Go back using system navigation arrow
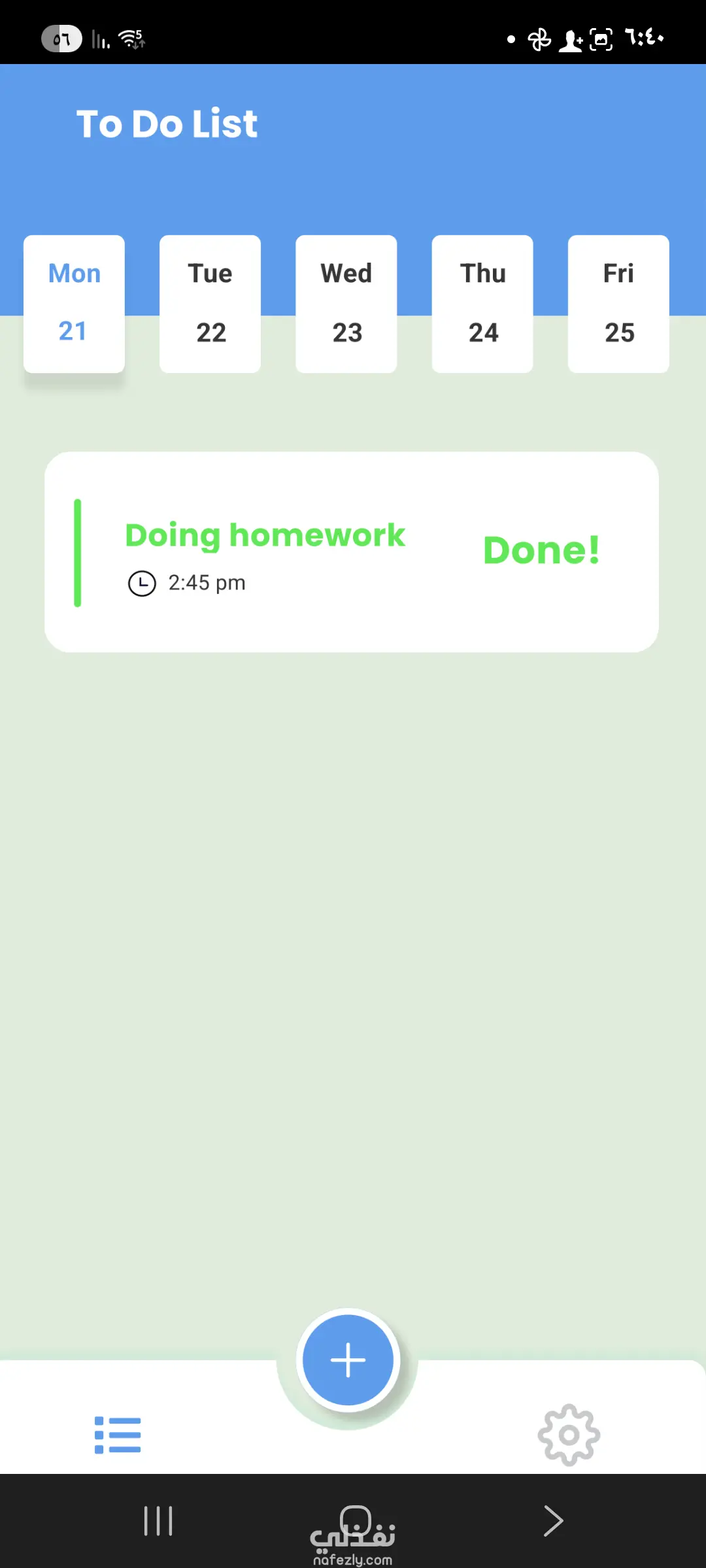 [553, 1521]
